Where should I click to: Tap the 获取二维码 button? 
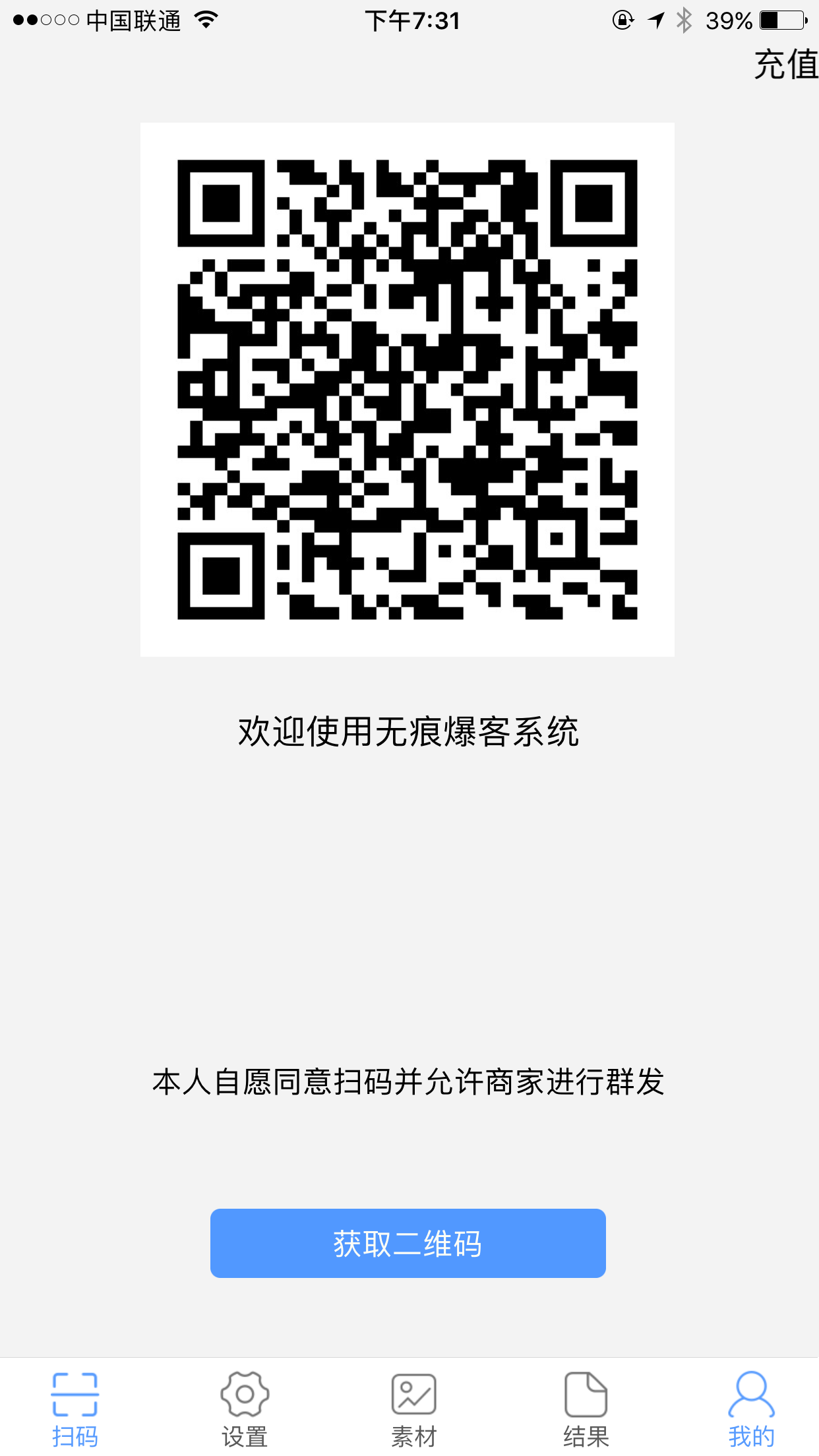[x=408, y=1243]
